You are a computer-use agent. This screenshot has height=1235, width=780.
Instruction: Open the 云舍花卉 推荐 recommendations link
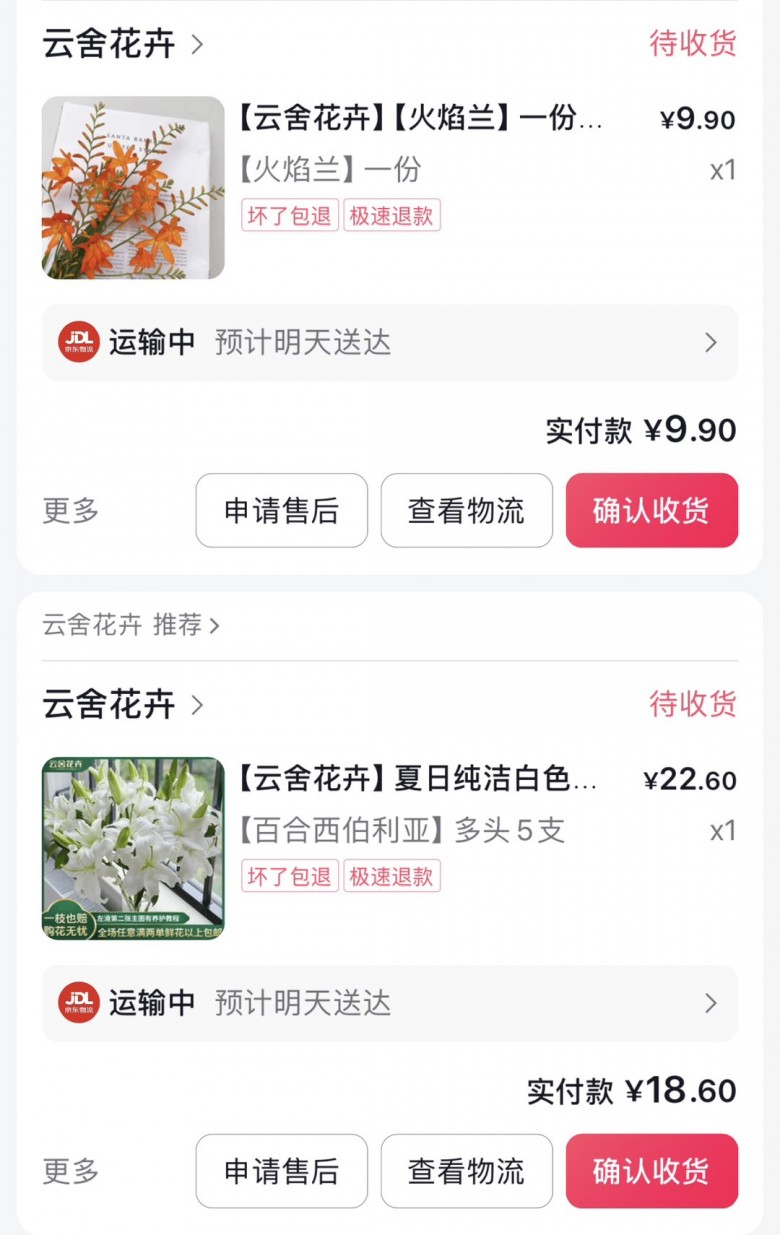point(131,626)
